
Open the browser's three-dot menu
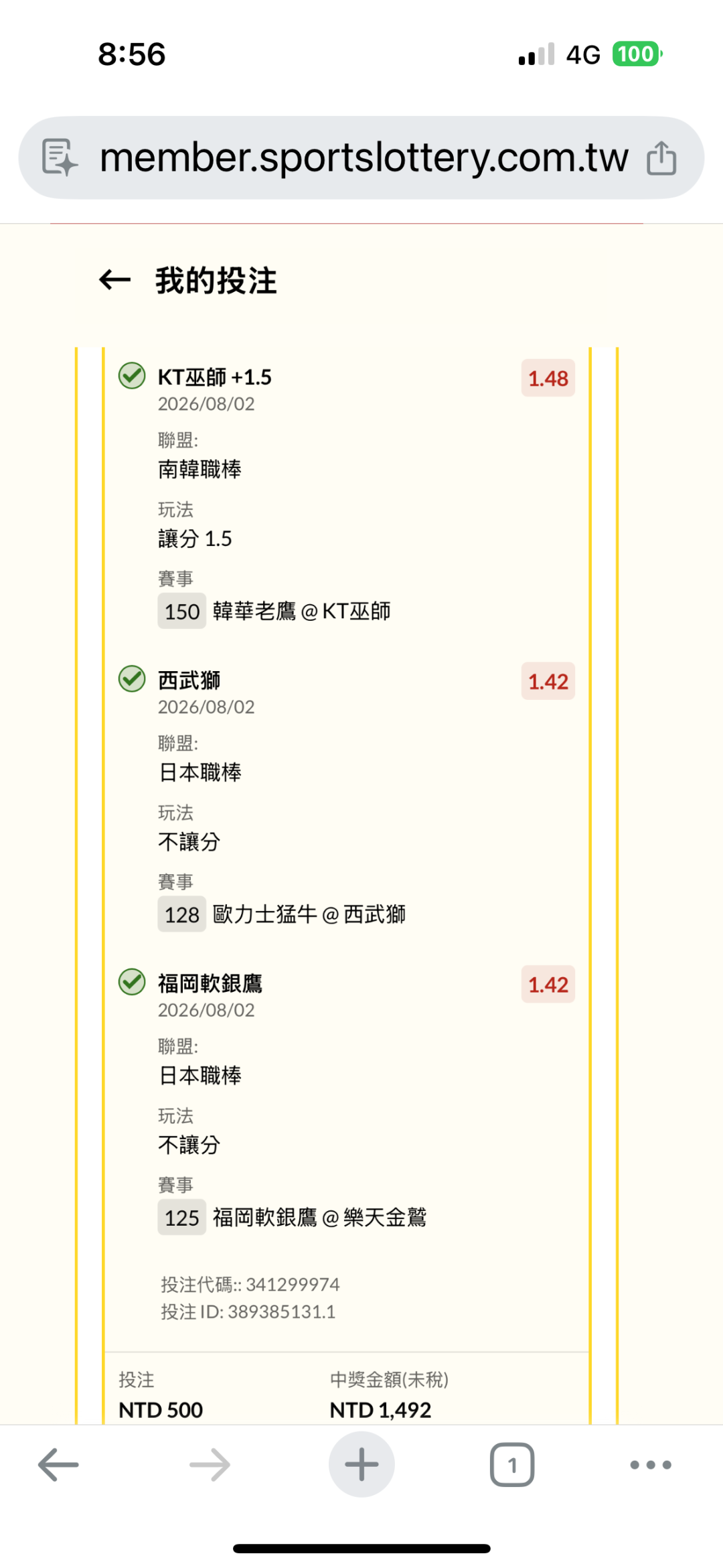651,1465
